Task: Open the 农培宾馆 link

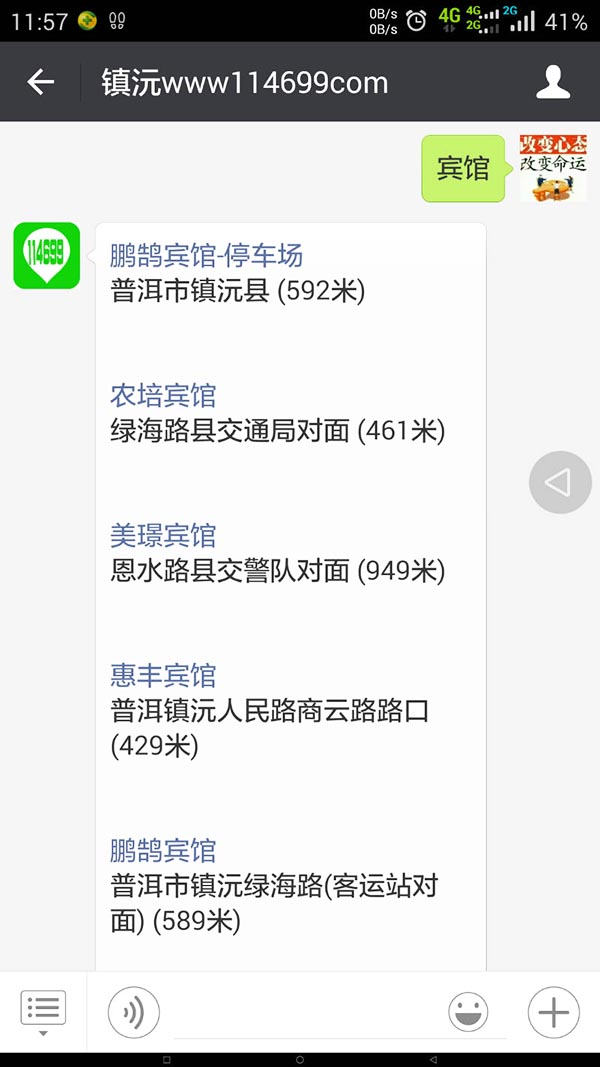Action: coord(163,395)
